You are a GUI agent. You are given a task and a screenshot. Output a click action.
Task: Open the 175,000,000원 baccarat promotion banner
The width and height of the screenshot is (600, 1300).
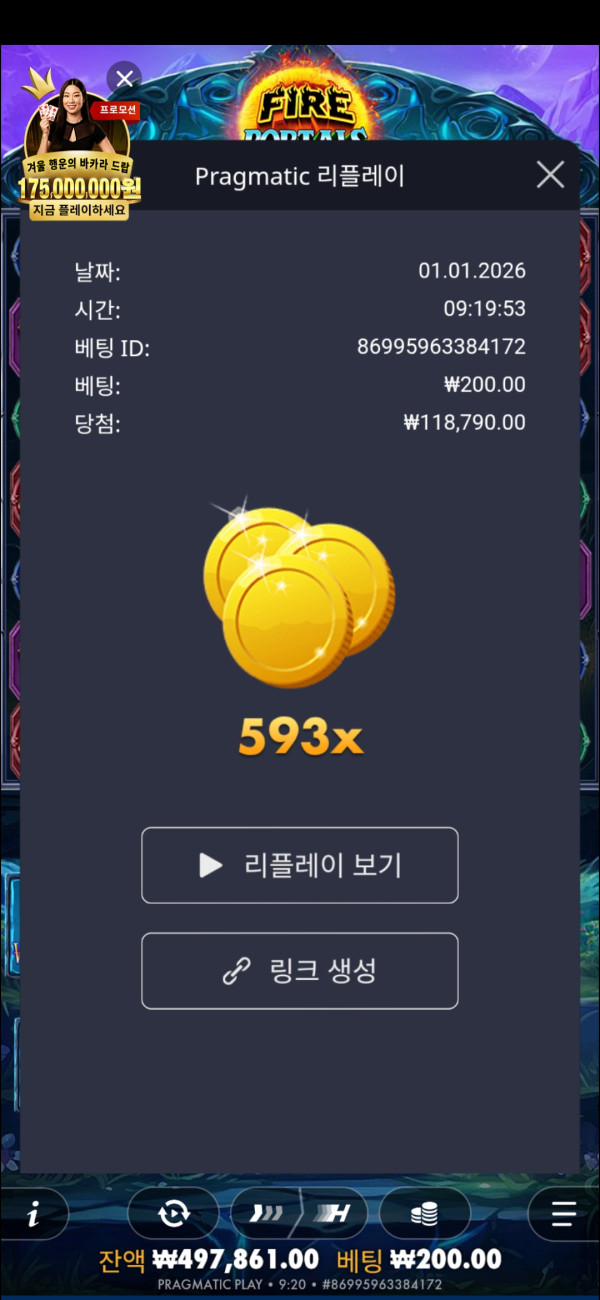pyautogui.click(x=77, y=160)
